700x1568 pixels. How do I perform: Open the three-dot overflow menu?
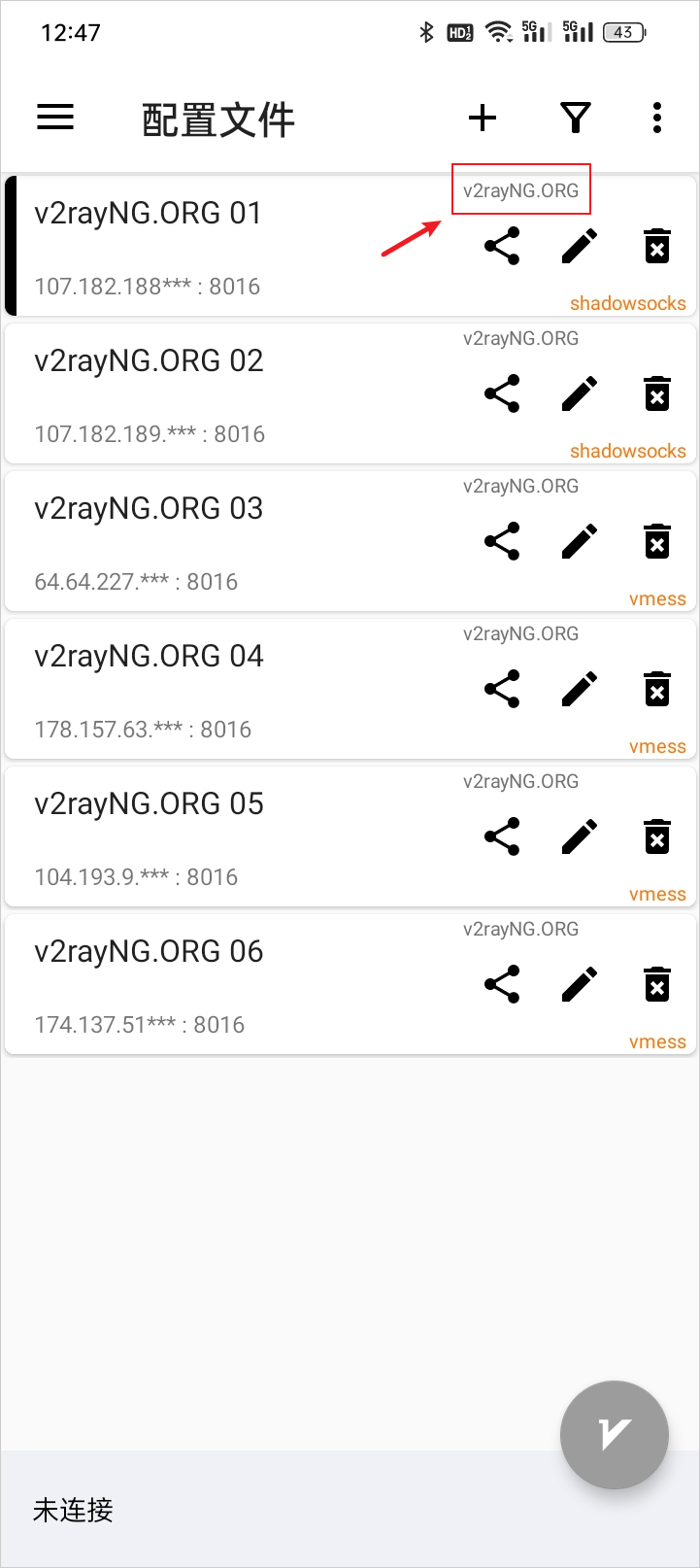[x=657, y=119]
